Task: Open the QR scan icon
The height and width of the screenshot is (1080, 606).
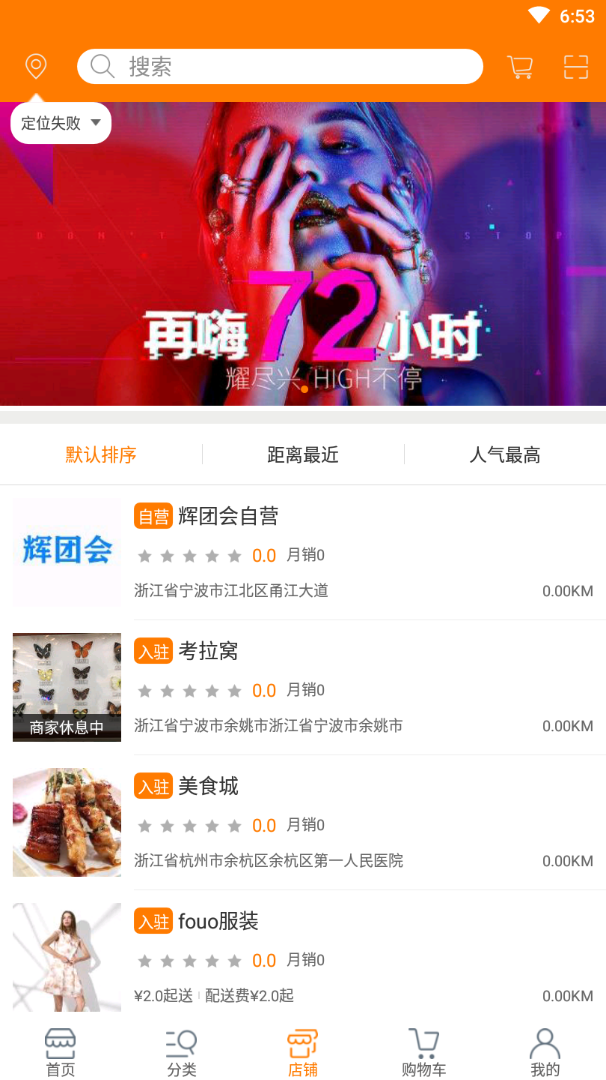Action: [x=576, y=67]
